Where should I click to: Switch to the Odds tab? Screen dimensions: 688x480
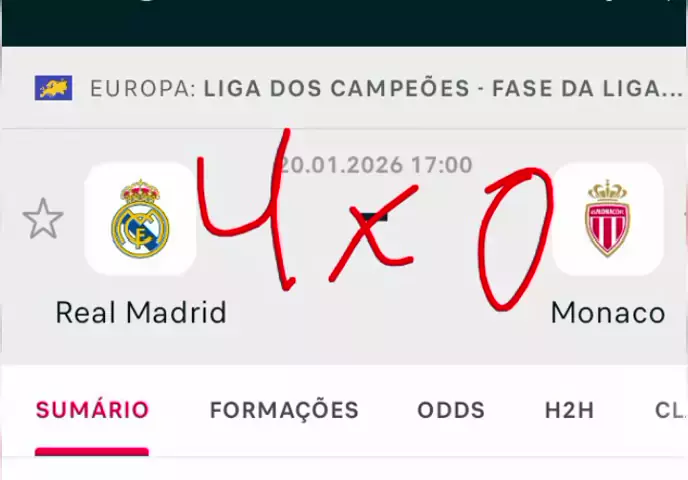coord(451,410)
